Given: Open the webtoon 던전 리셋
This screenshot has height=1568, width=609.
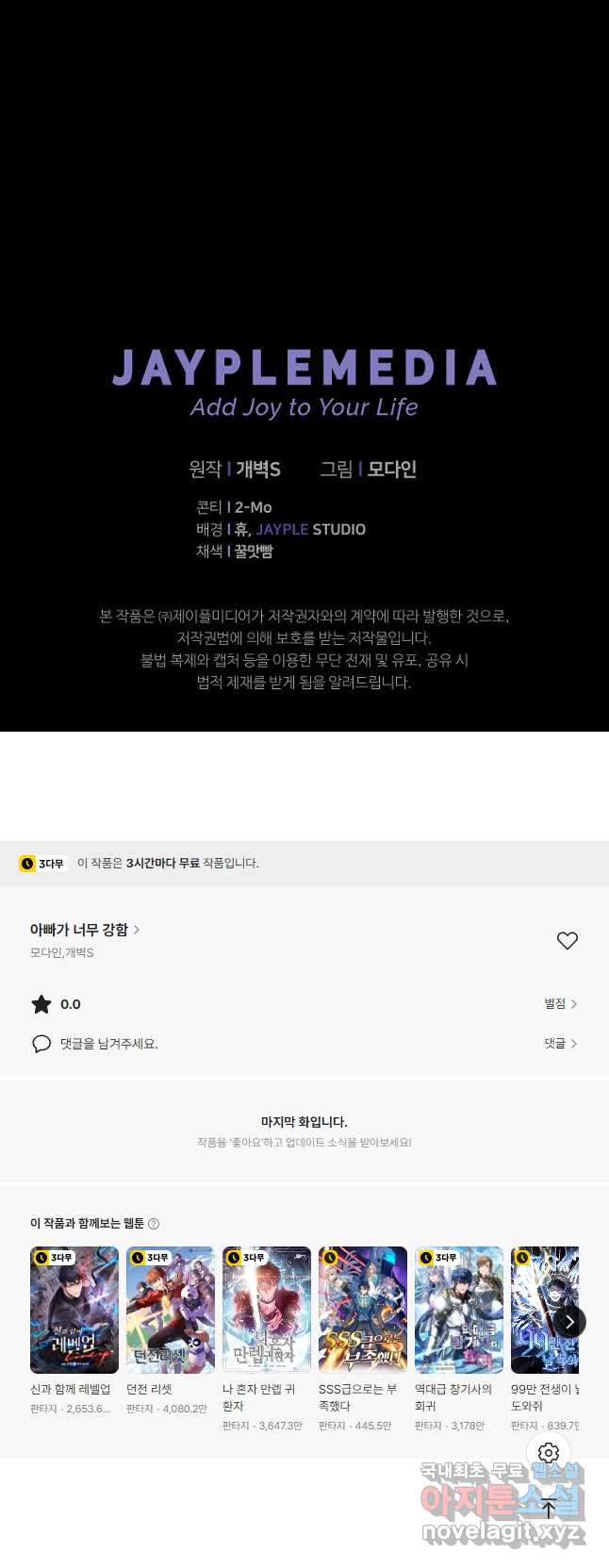Looking at the screenshot, I should [x=171, y=1310].
